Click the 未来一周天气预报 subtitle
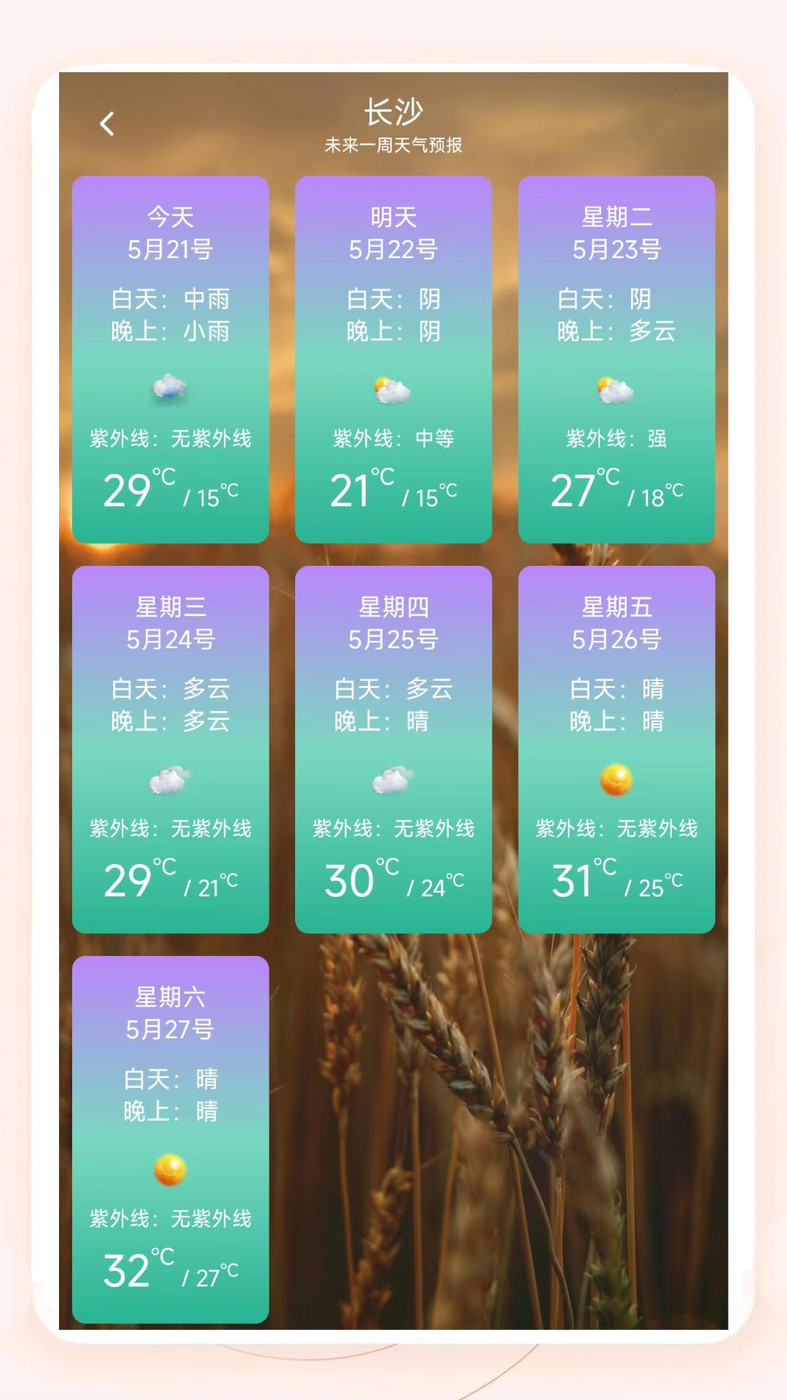The image size is (787, 1400). (x=393, y=145)
